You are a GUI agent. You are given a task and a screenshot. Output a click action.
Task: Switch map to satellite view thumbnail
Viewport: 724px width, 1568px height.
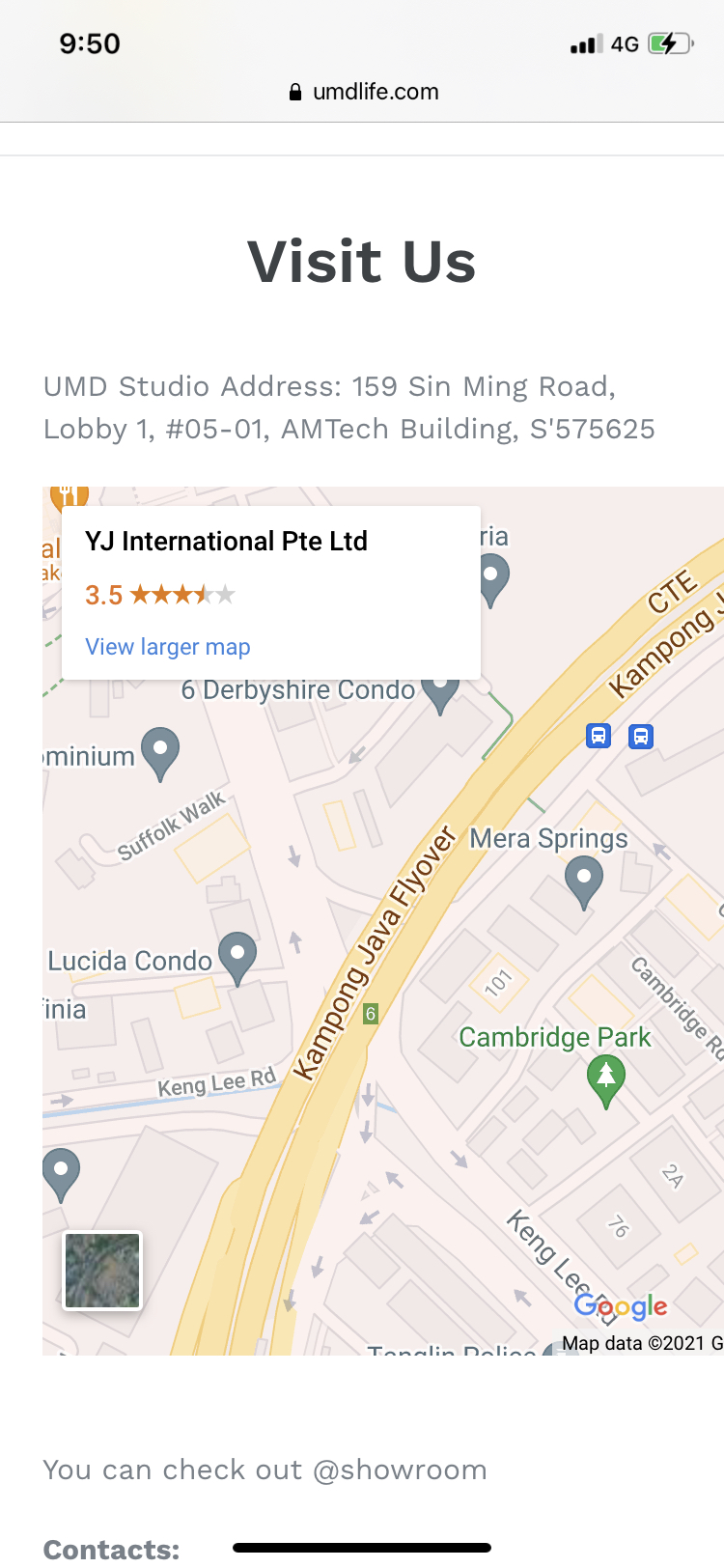(x=102, y=1270)
